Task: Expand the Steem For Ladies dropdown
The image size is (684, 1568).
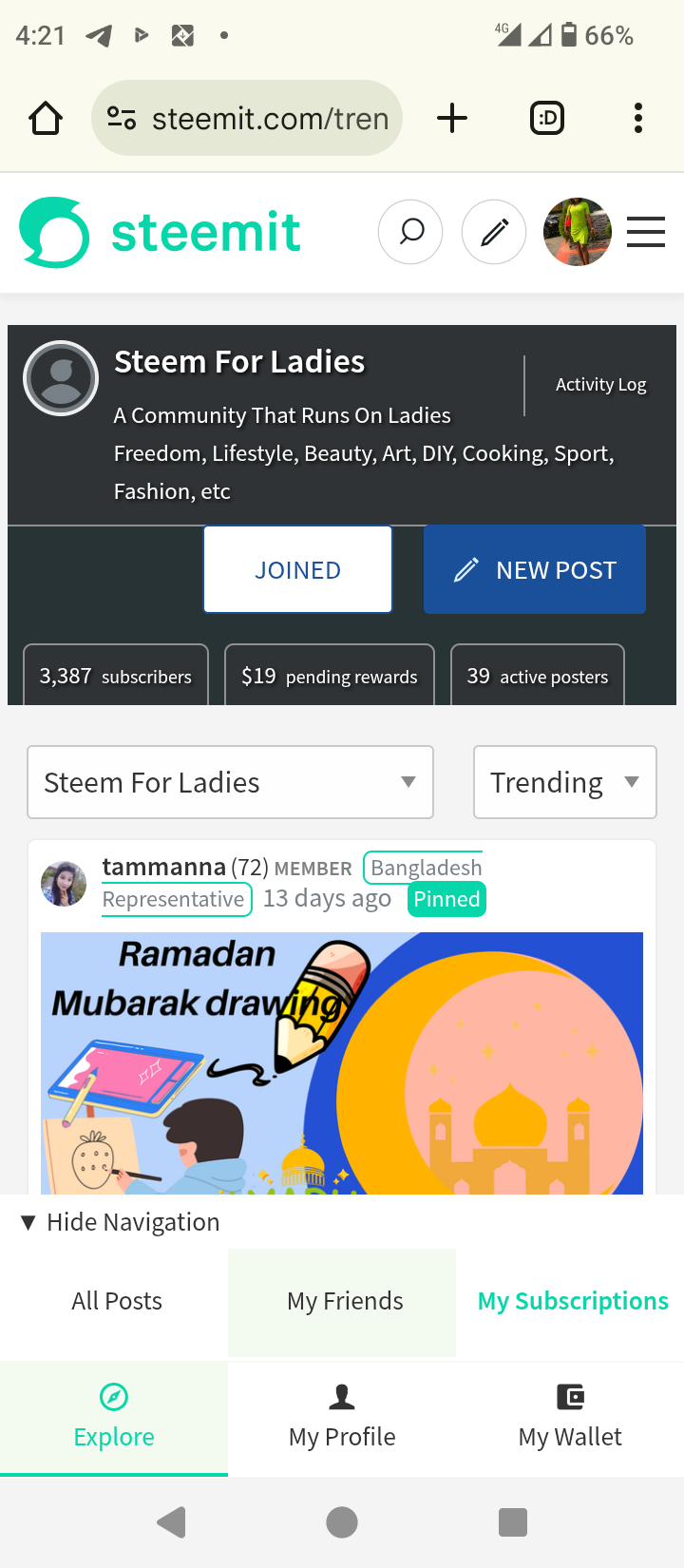Action: click(231, 782)
